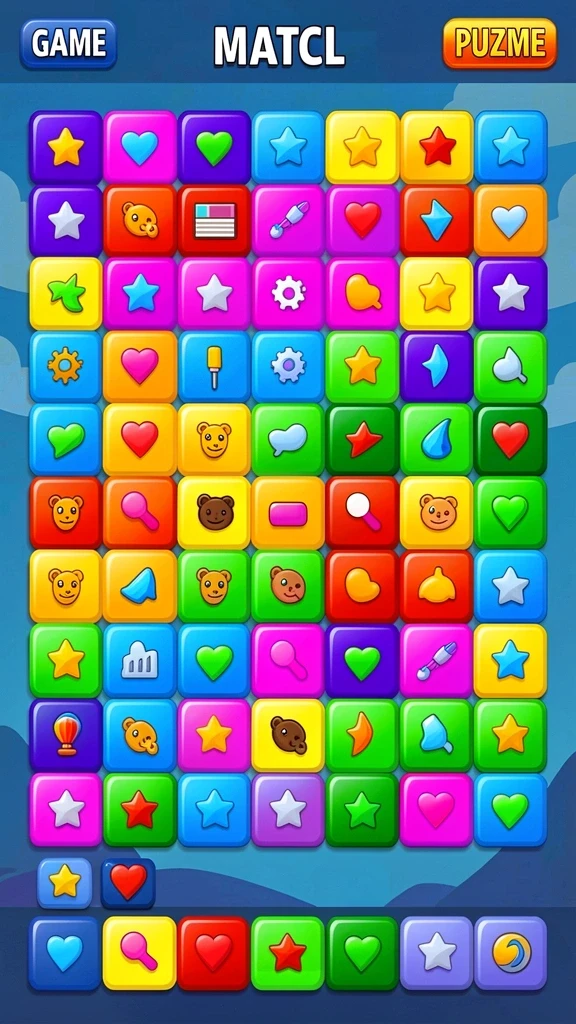Tap the small star booster above the tray

65,883
